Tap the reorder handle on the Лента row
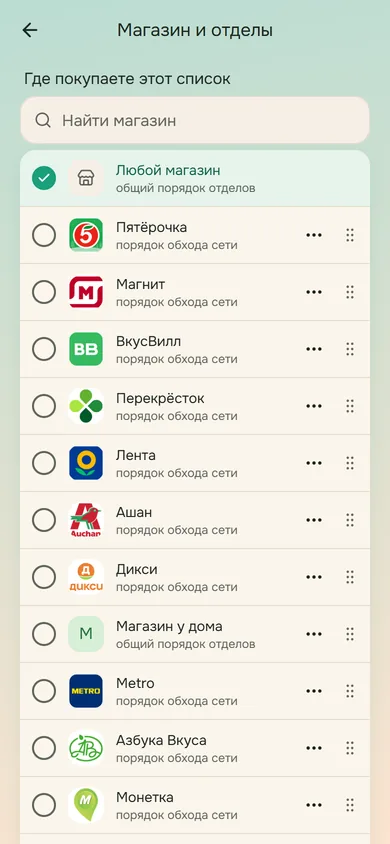Screen dimensions: 390x844 pyautogui.click(x=350, y=463)
